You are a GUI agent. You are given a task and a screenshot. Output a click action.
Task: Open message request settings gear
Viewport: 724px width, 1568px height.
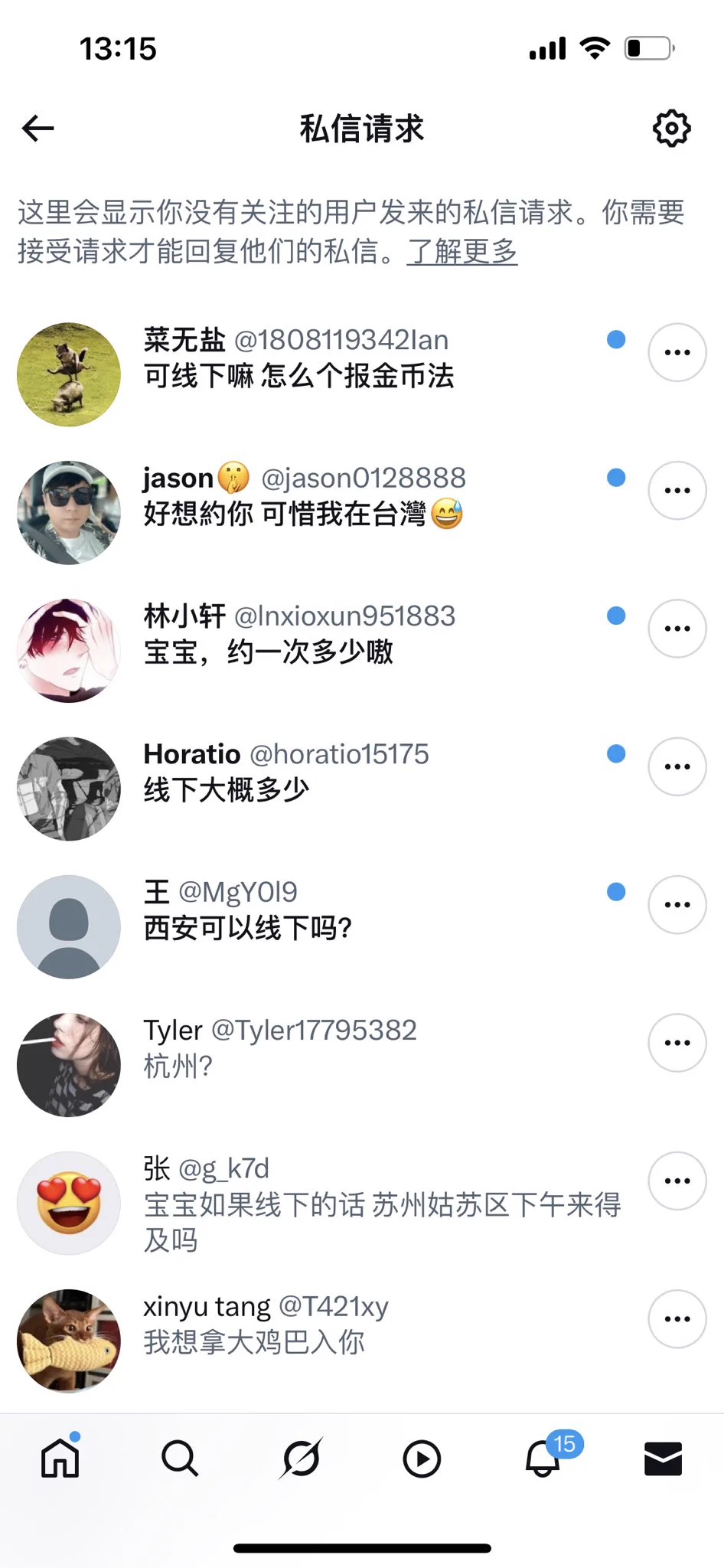671,128
